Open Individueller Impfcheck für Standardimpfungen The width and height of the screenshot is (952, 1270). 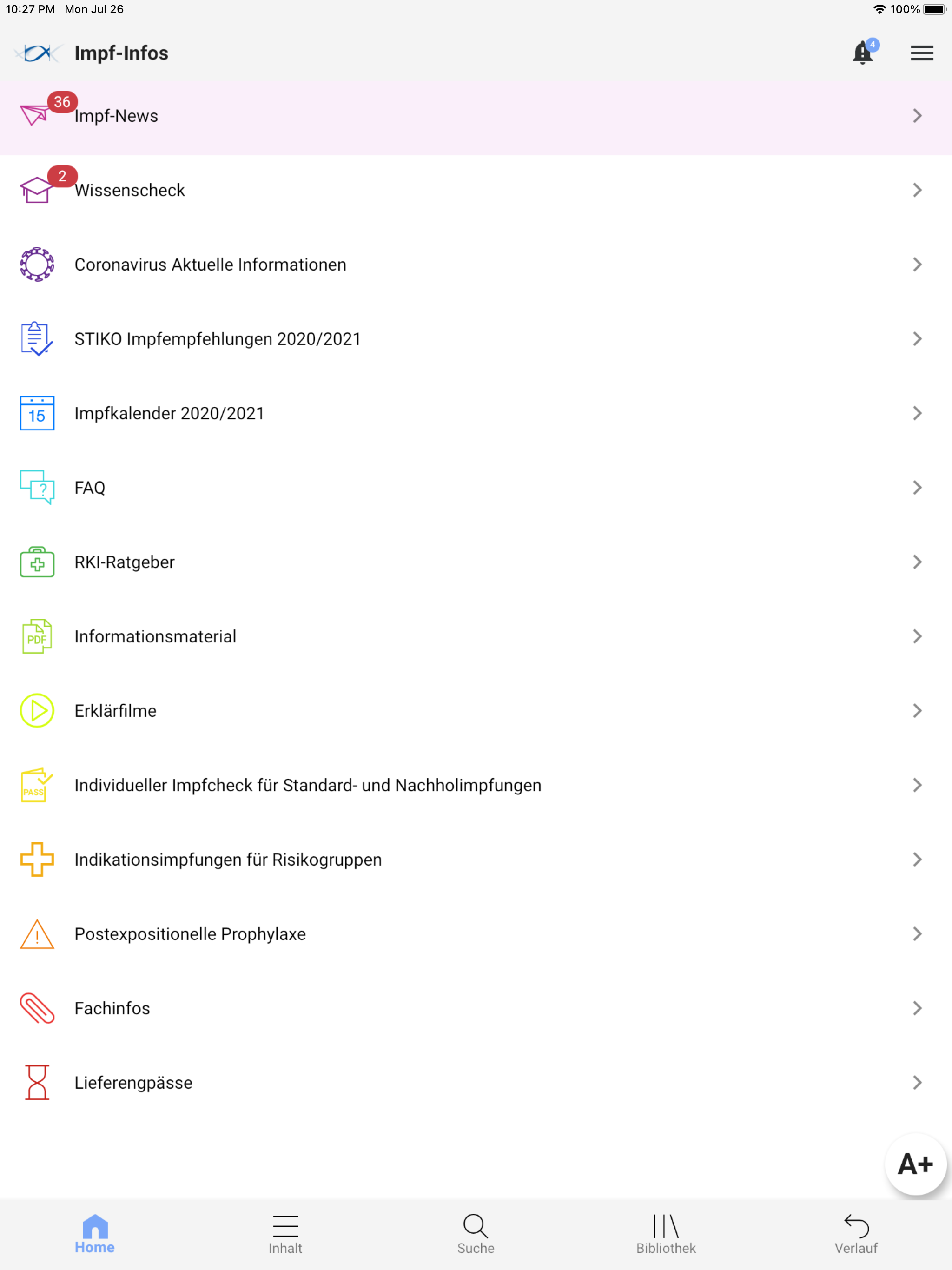click(x=307, y=785)
